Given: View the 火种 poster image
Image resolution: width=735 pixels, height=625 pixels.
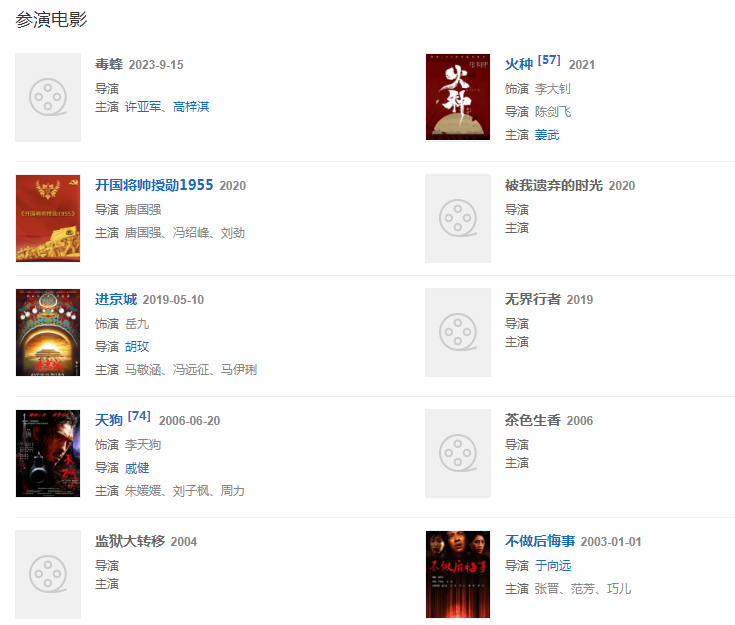Looking at the screenshot, I should coord(458,97).
